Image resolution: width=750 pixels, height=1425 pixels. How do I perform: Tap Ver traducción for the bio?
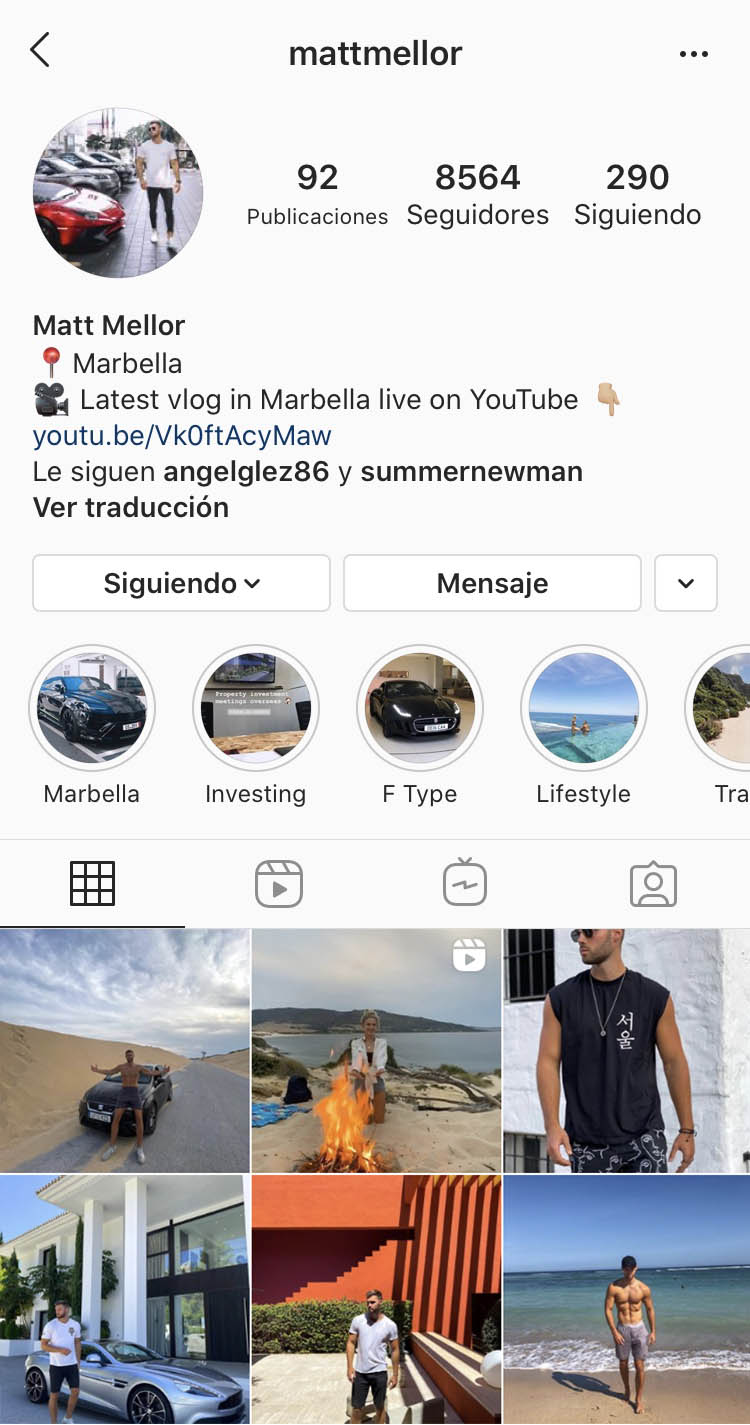(x=131, y=508)
